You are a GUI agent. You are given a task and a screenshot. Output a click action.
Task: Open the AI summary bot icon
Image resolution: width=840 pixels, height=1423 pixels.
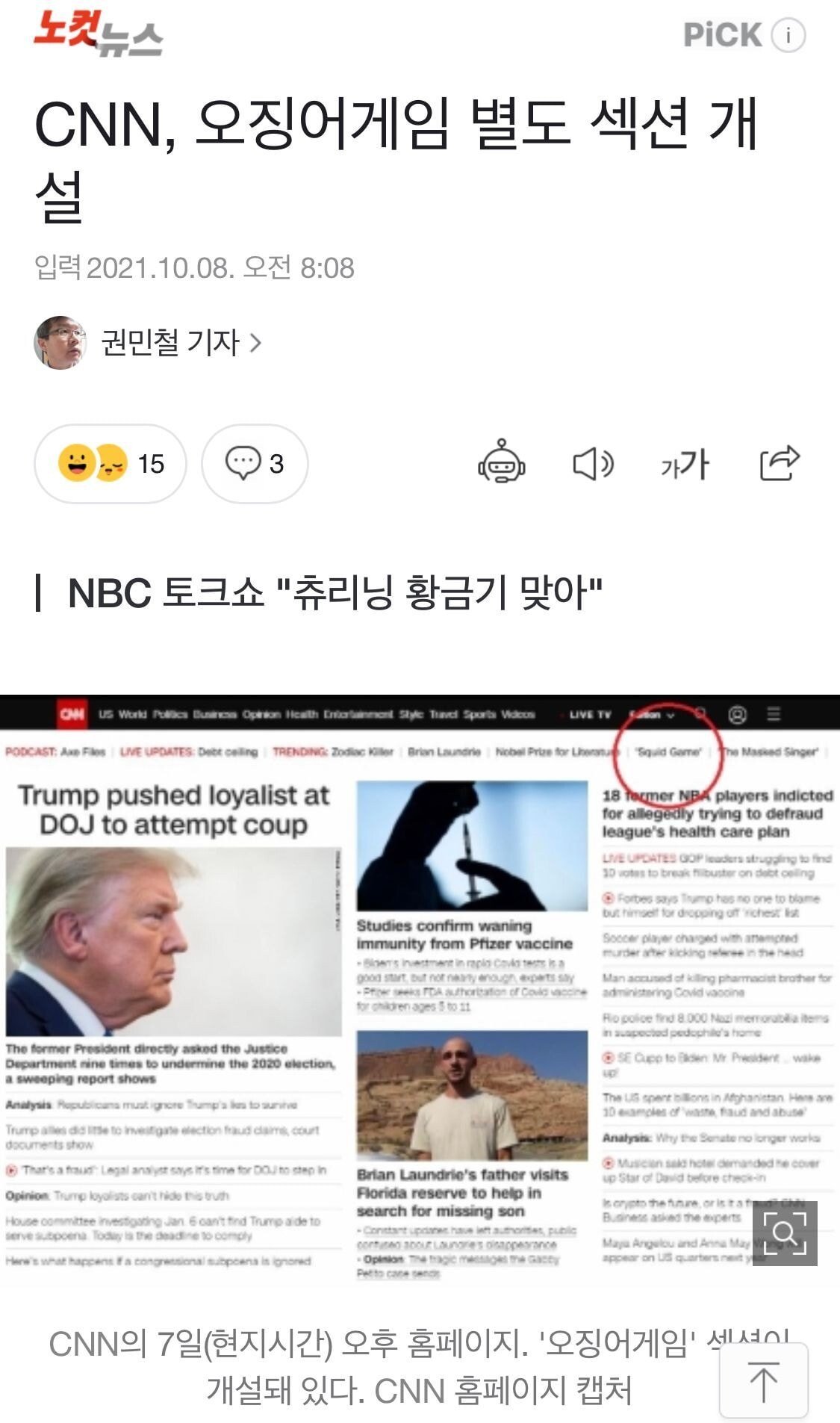[x=502, y=462]
